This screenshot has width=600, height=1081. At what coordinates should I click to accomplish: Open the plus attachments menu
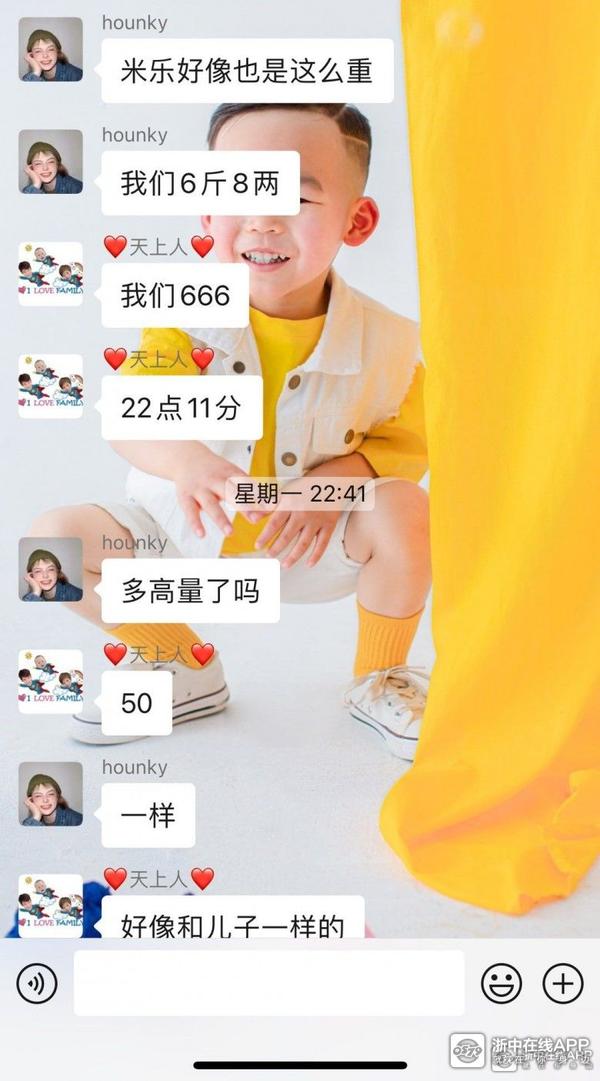coord(563,984)
